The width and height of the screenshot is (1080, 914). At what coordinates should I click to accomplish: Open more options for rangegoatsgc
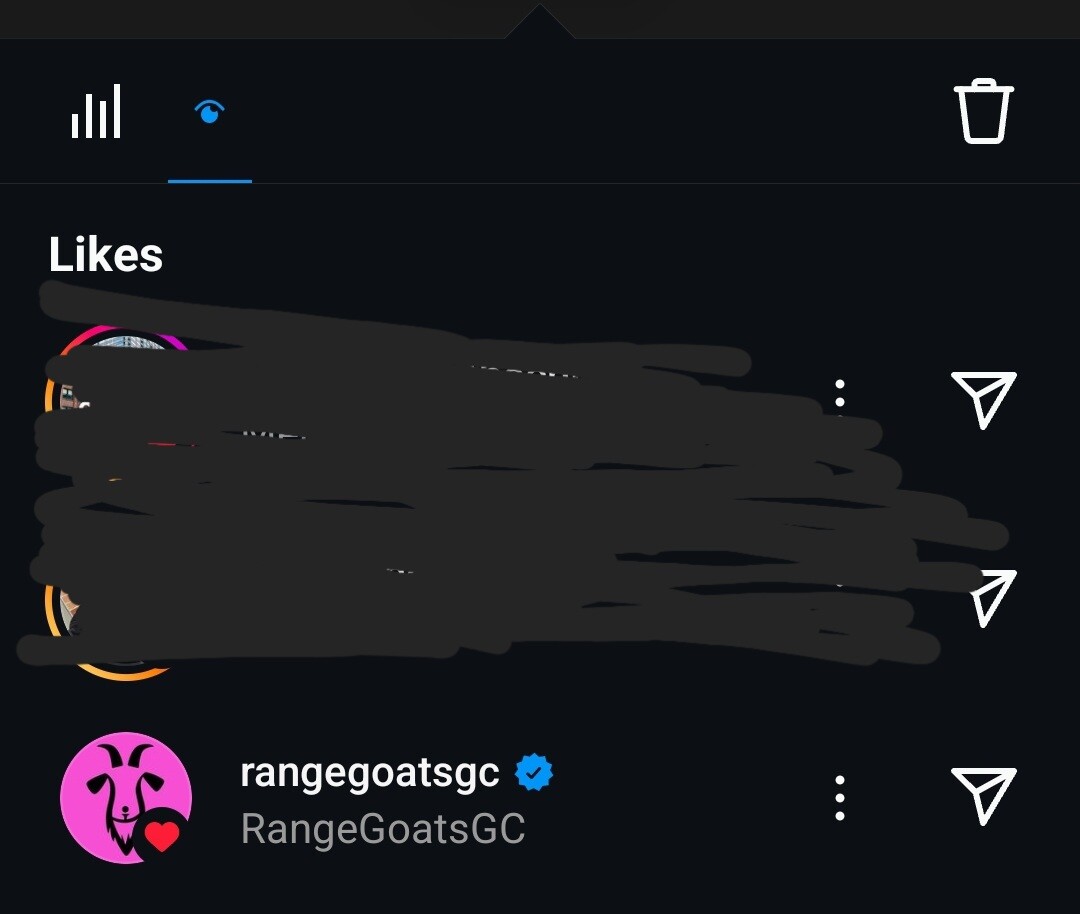pos(839,798)
